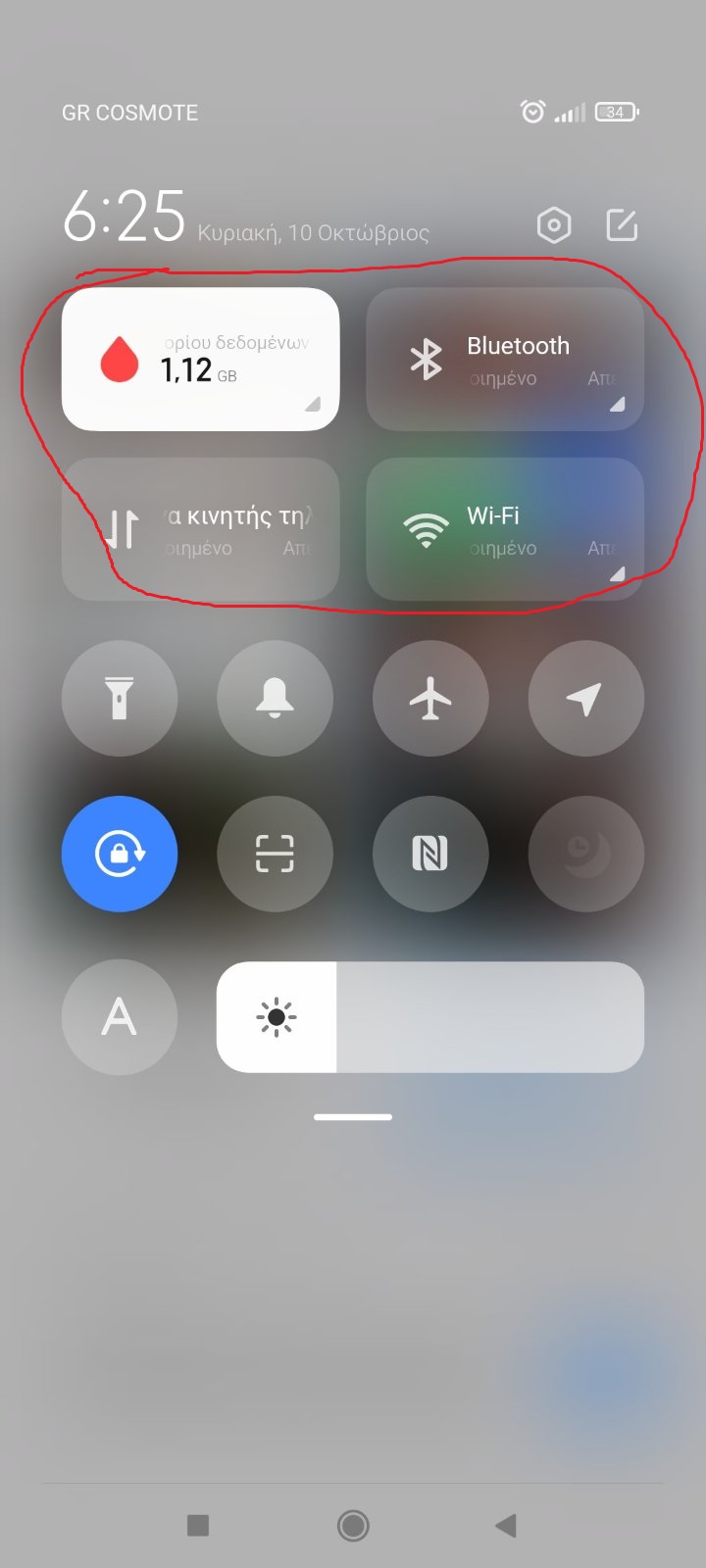
Task: Toggle the bell sound mode
Action: click(x=275, y=699)
